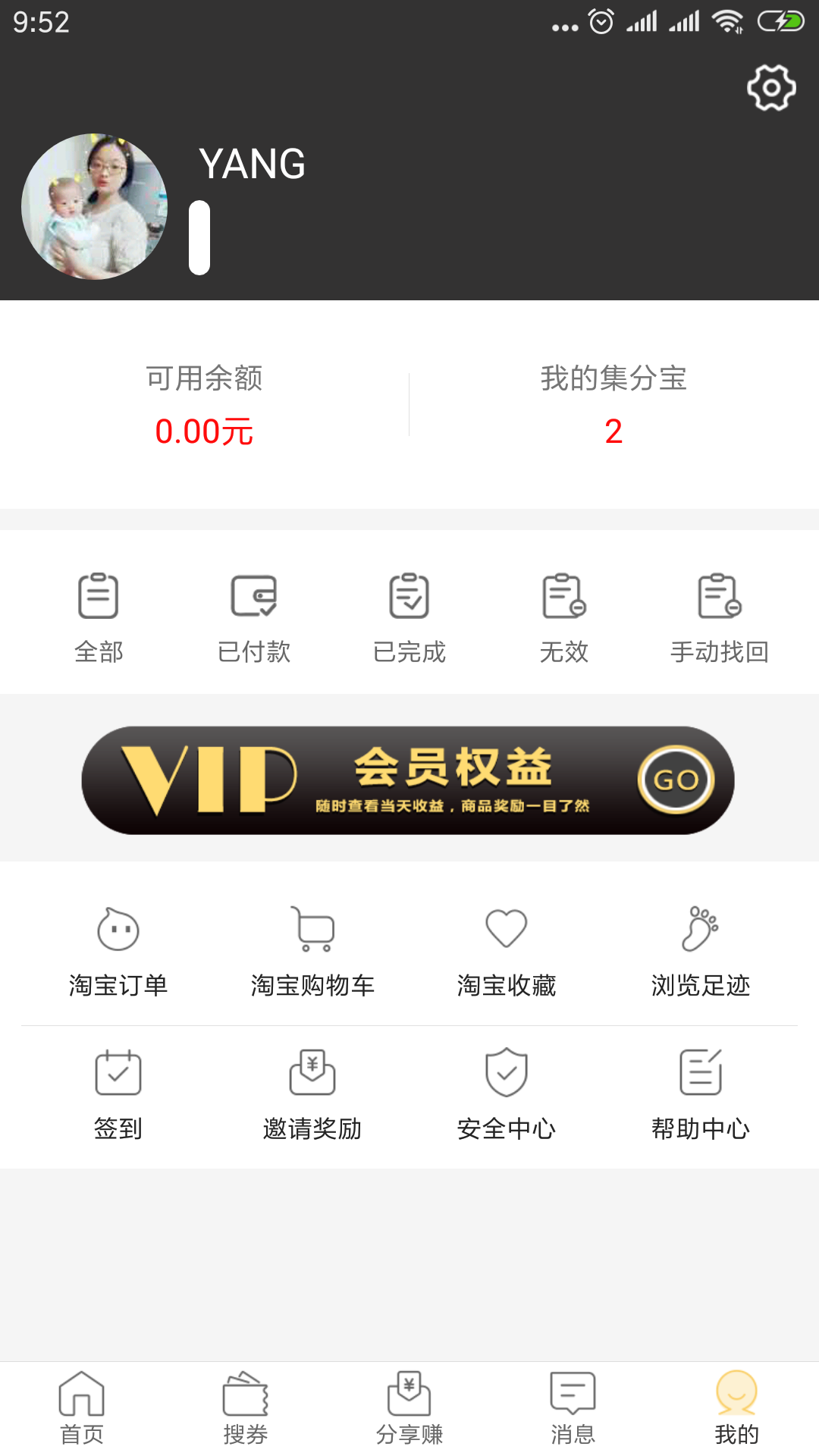
Task: Open the settings gear
Action: 771,88
